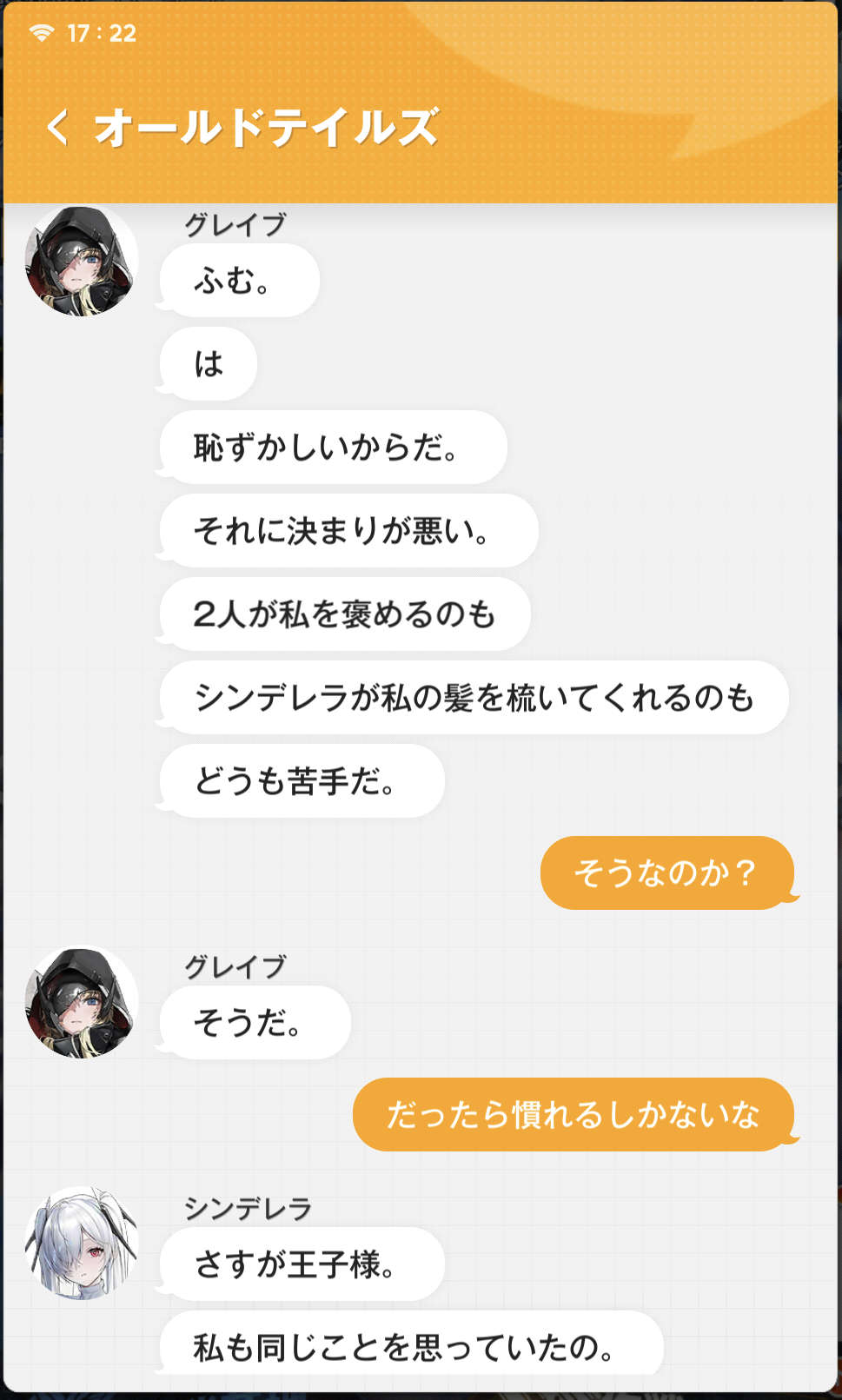This screenshot has height=1400, width=842.
Task: Go back from the オールドテイルズ chat
Action: tap(58, 128)
